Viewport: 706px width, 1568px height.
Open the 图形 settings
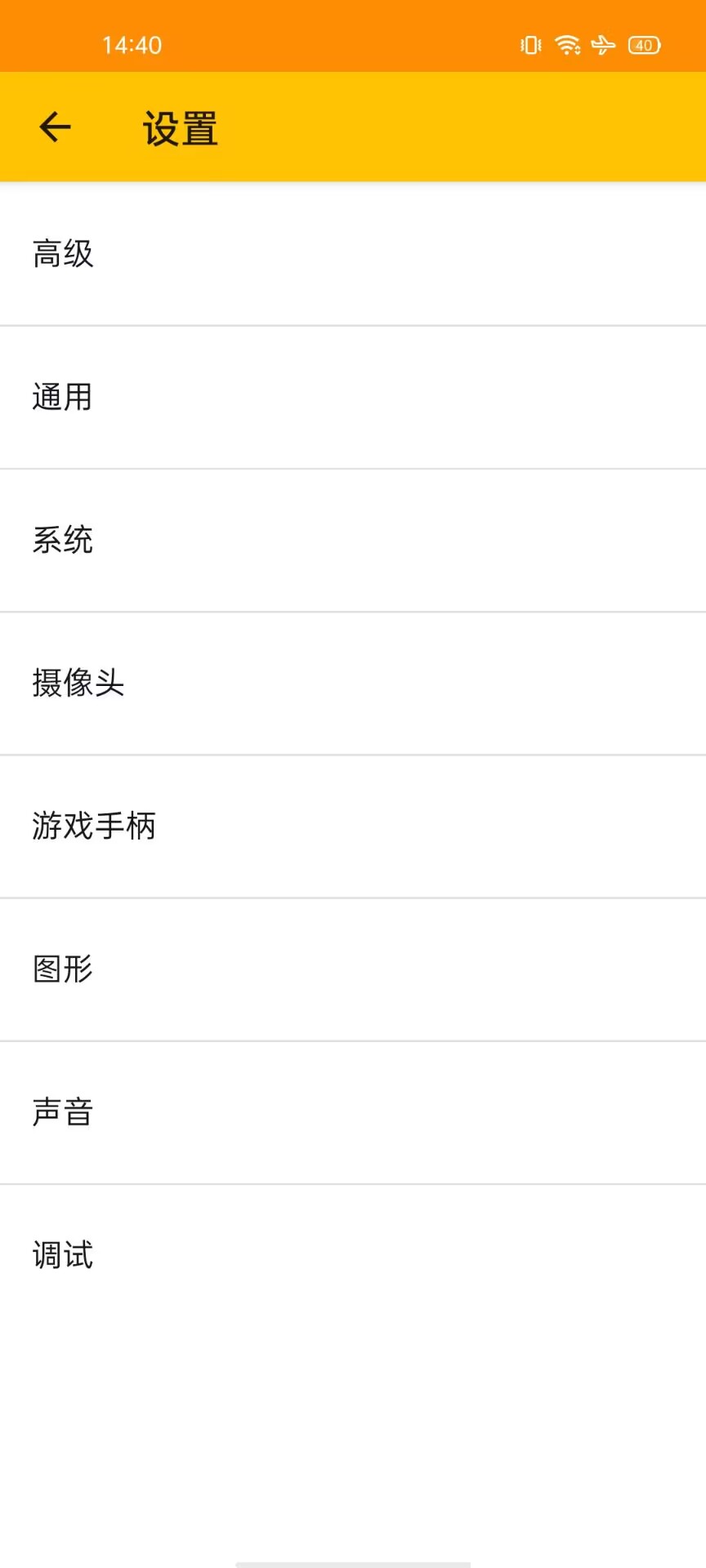pos(353,969)
